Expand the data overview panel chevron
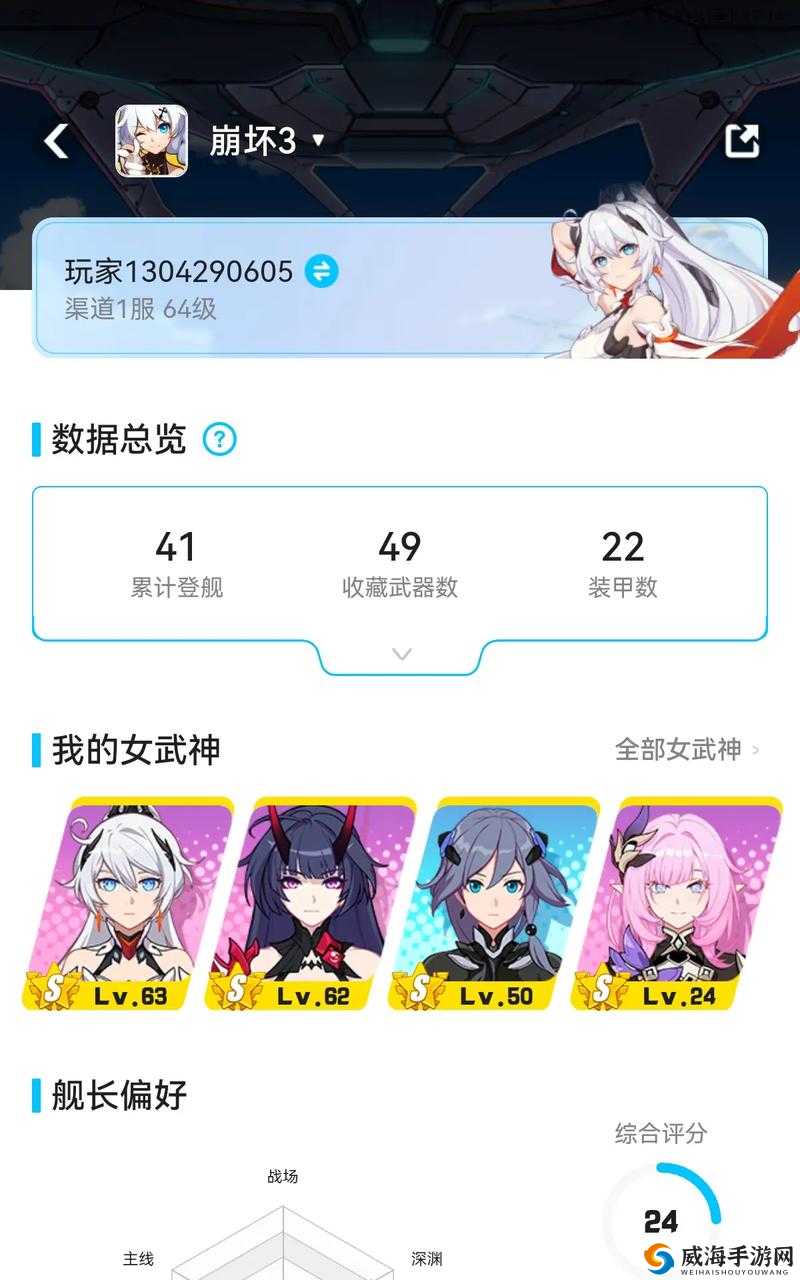 click(402, 654)
